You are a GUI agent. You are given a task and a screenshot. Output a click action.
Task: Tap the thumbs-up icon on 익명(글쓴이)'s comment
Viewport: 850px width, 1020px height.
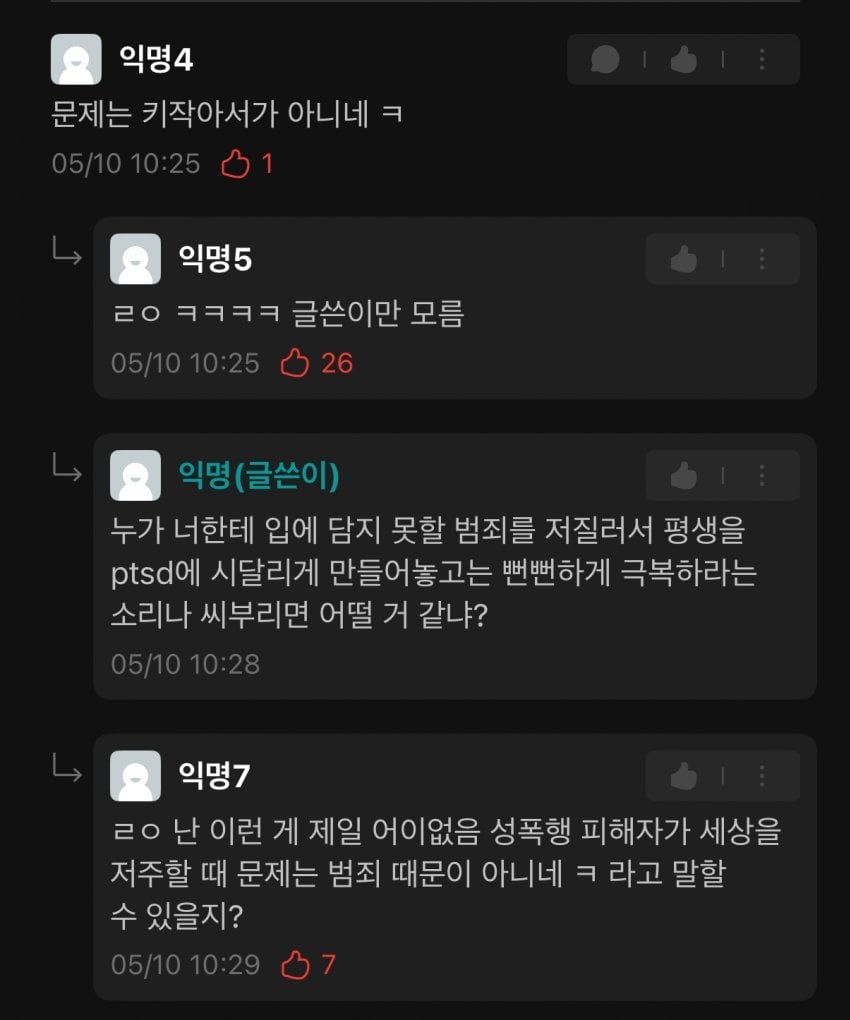[x=685, y=475]
